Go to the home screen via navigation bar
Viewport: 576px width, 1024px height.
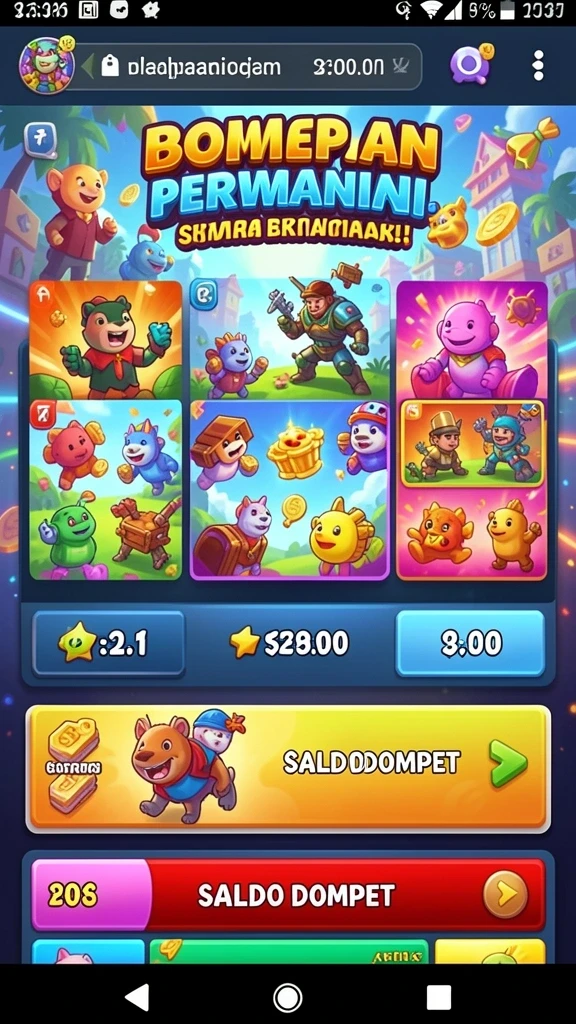tap(287, 997)
